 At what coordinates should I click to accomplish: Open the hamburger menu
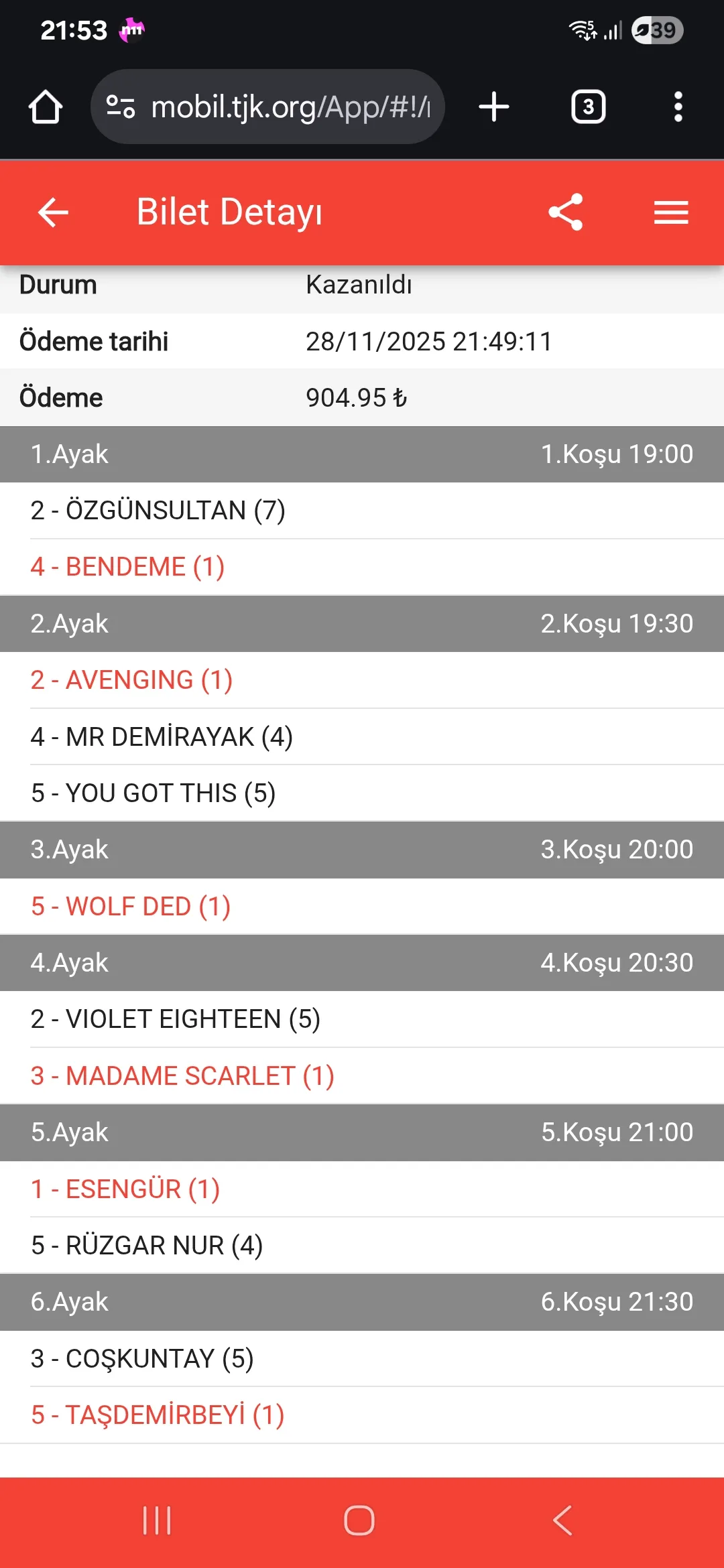[671, 213]
